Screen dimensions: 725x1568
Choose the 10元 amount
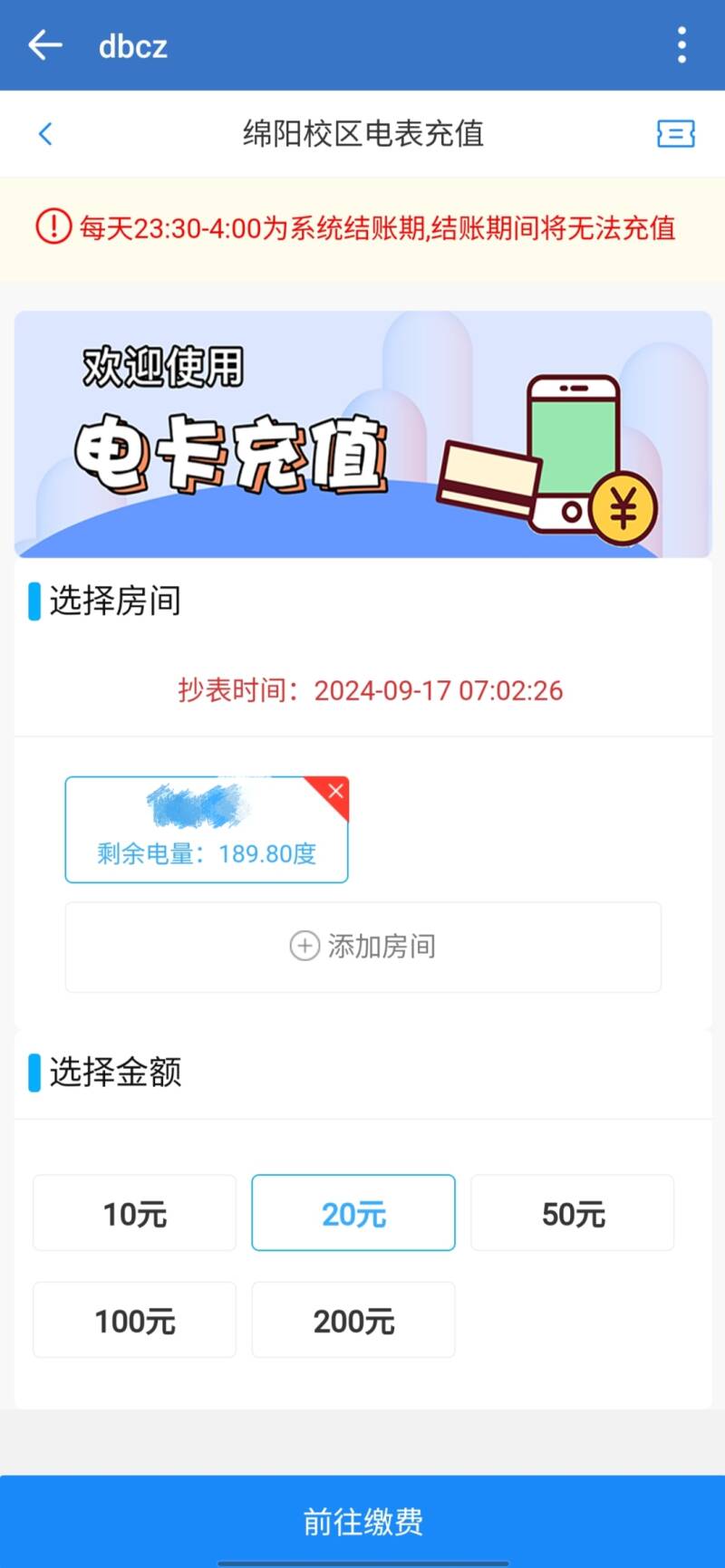point(134,1213)
